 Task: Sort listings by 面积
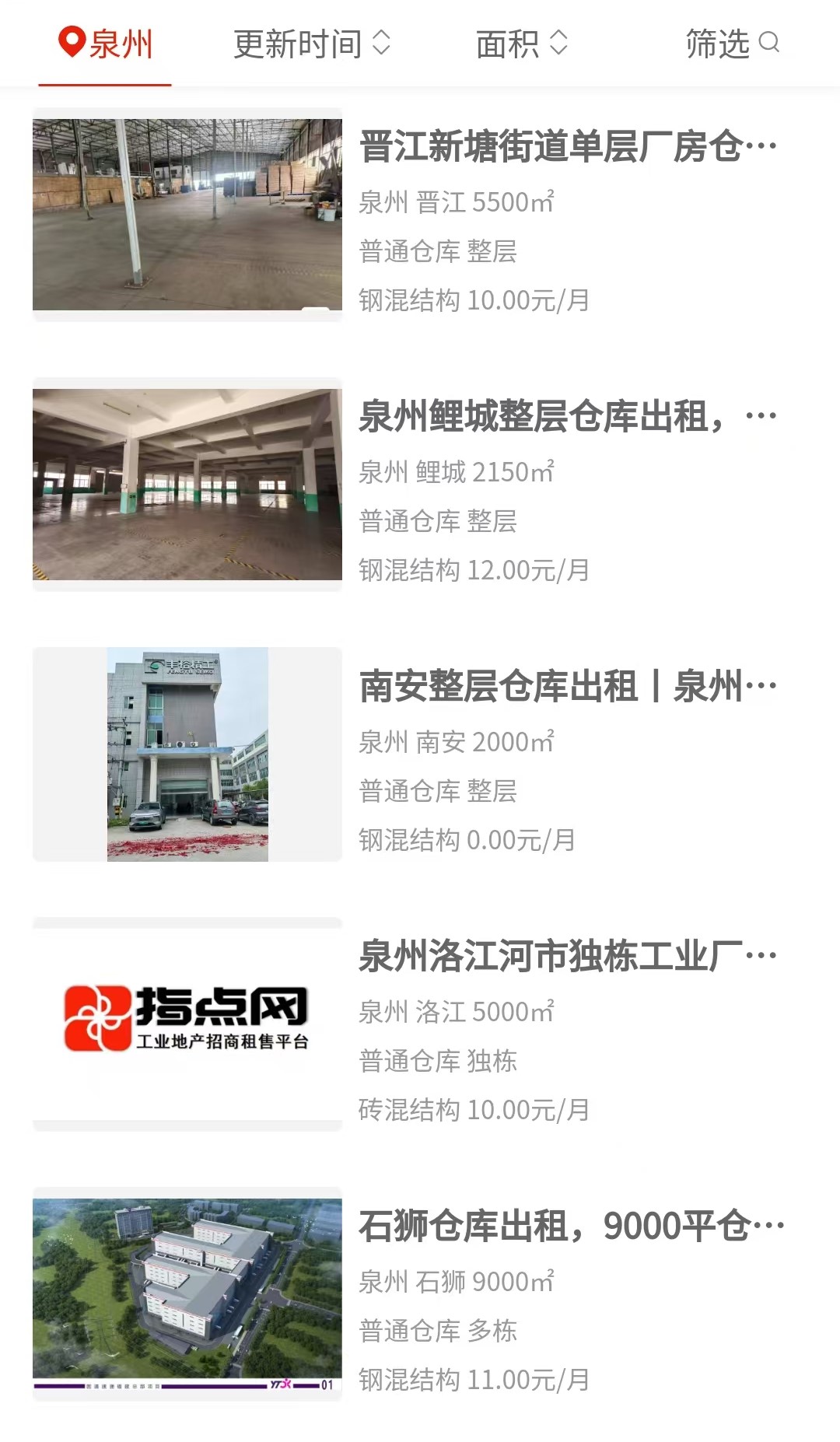(x=522, y=44)
